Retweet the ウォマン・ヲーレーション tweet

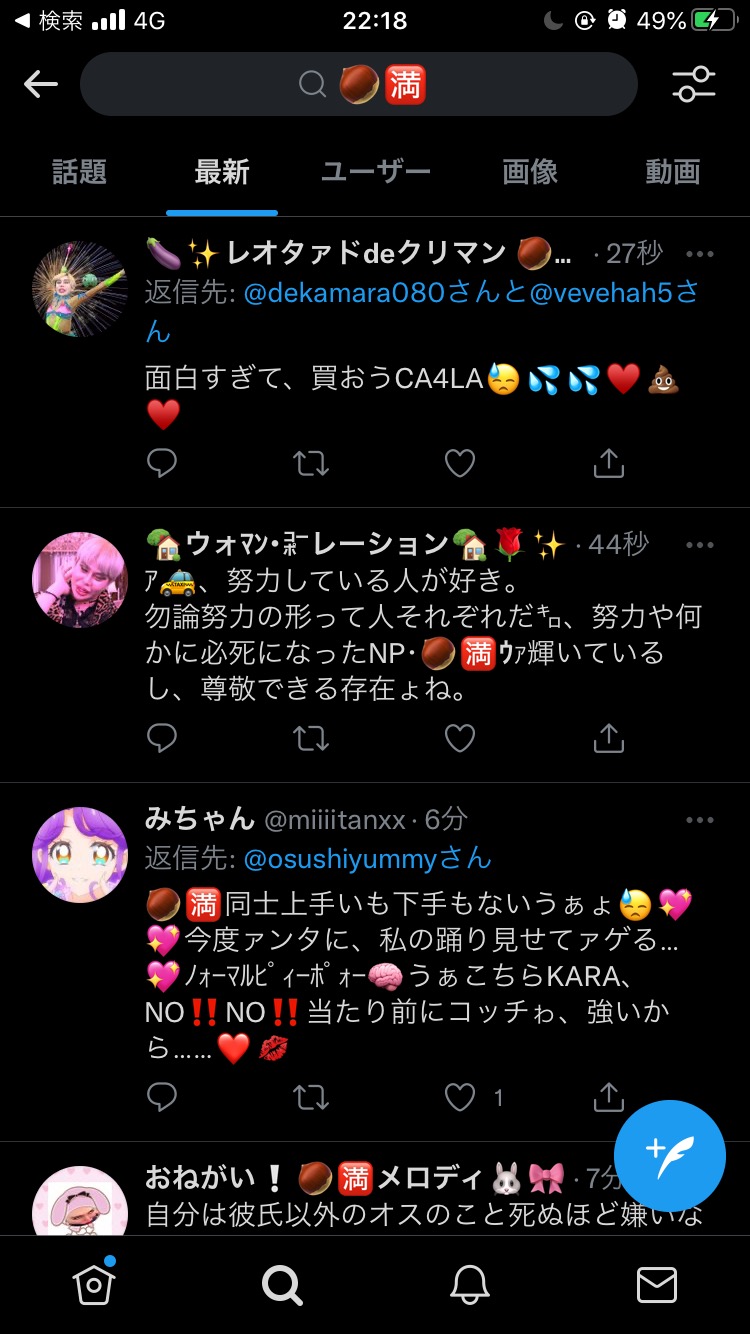click(x=311, y=739)
